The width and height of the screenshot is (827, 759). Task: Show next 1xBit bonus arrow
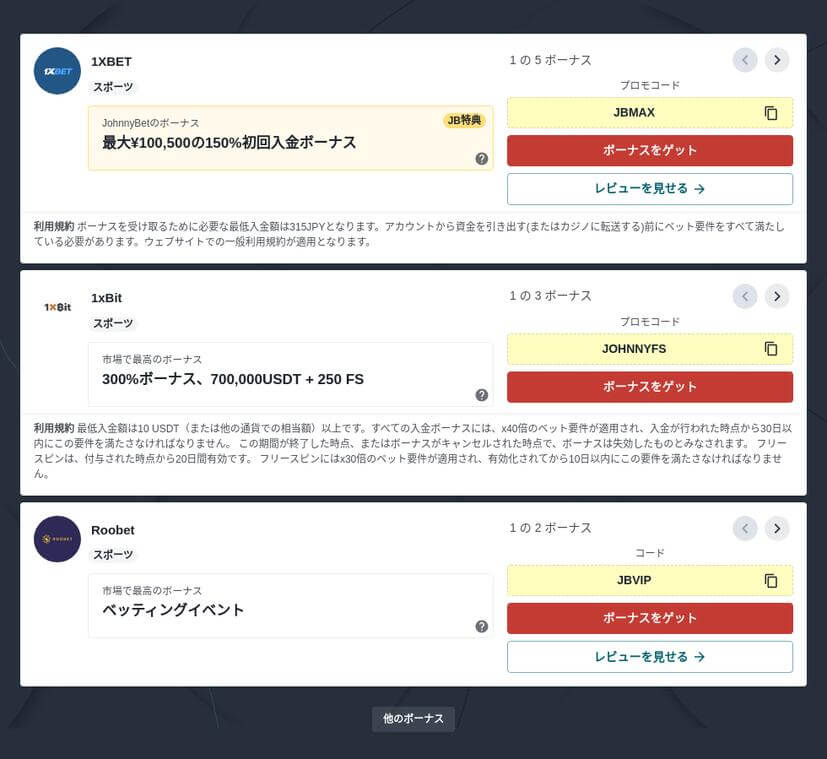776,296
